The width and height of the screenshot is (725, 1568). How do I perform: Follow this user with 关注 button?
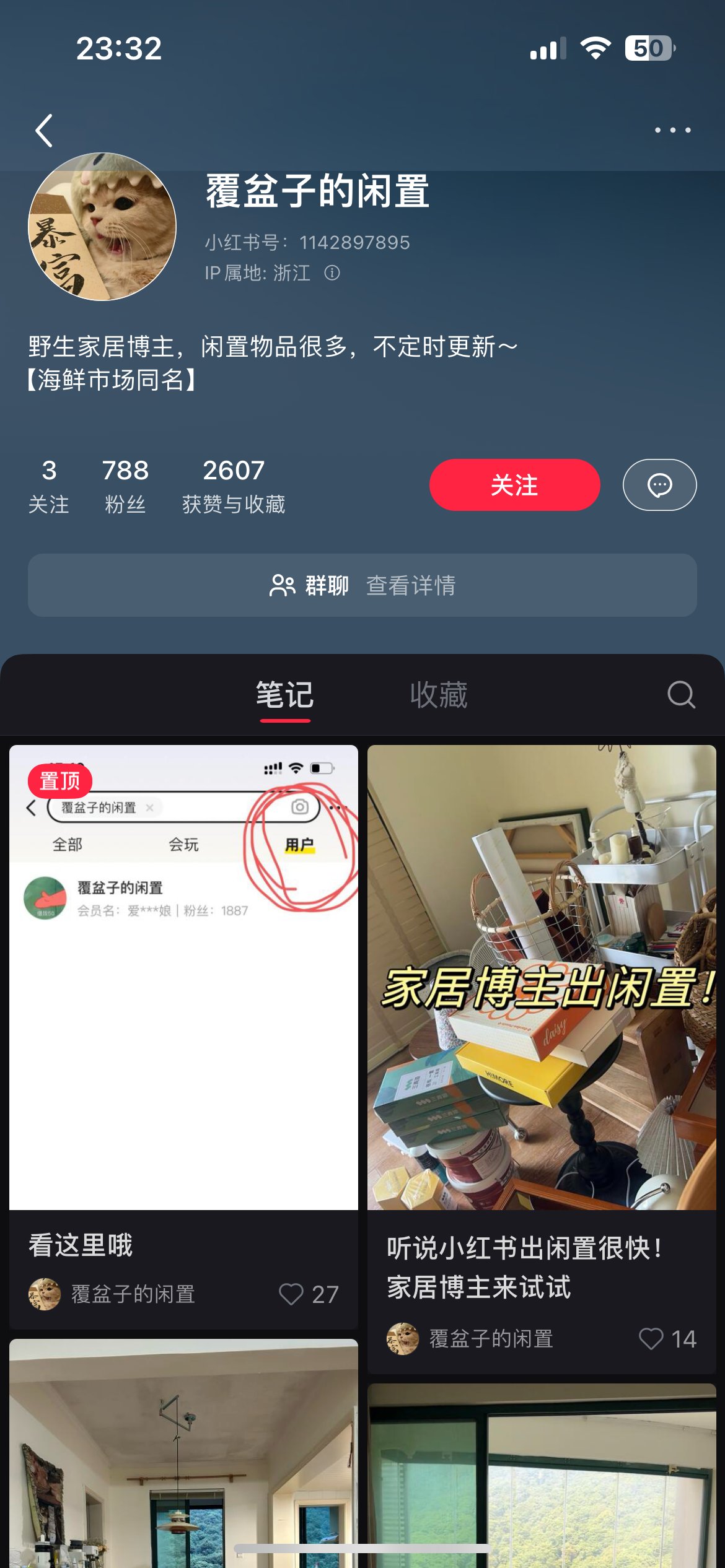tap(514, 485)
